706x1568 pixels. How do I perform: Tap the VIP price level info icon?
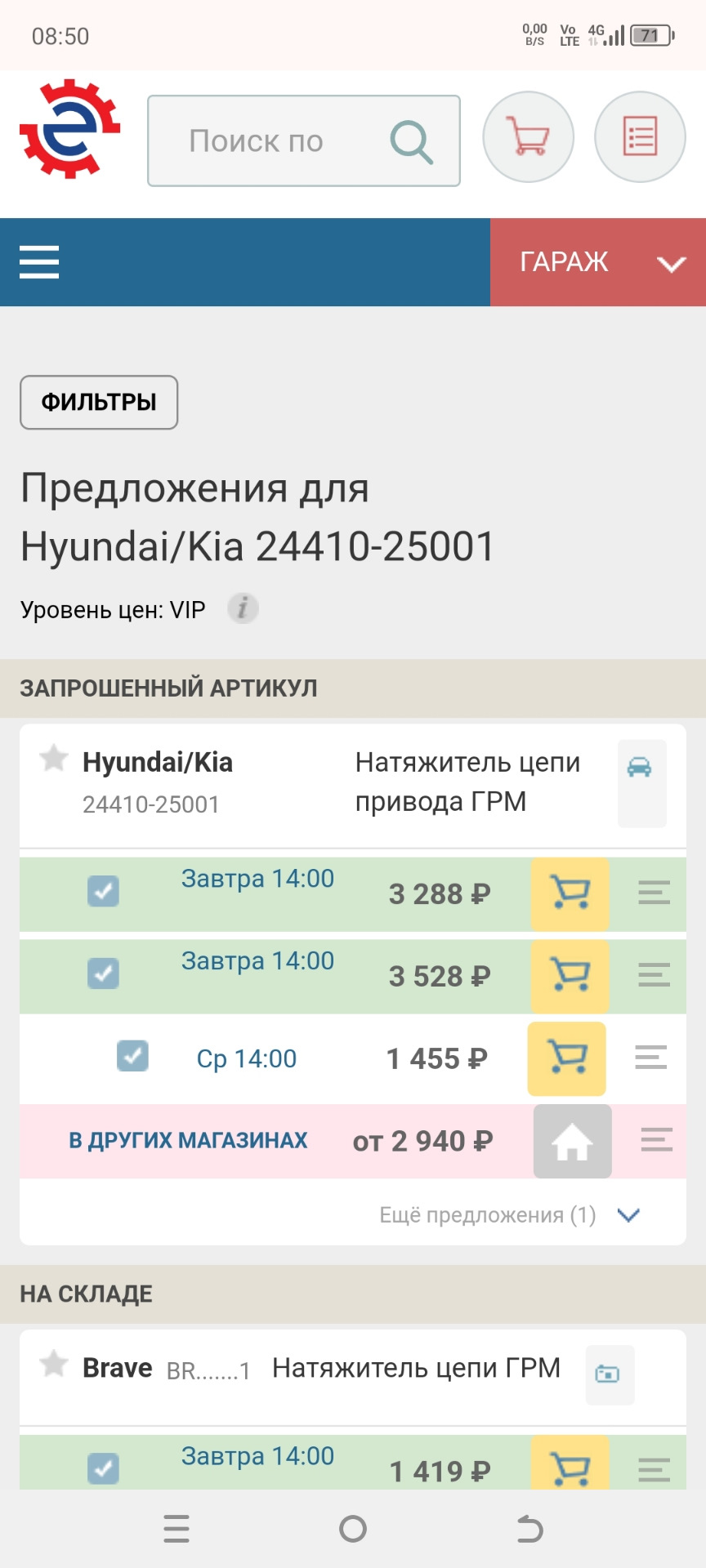pyautogui.click(x=242, y=608)
